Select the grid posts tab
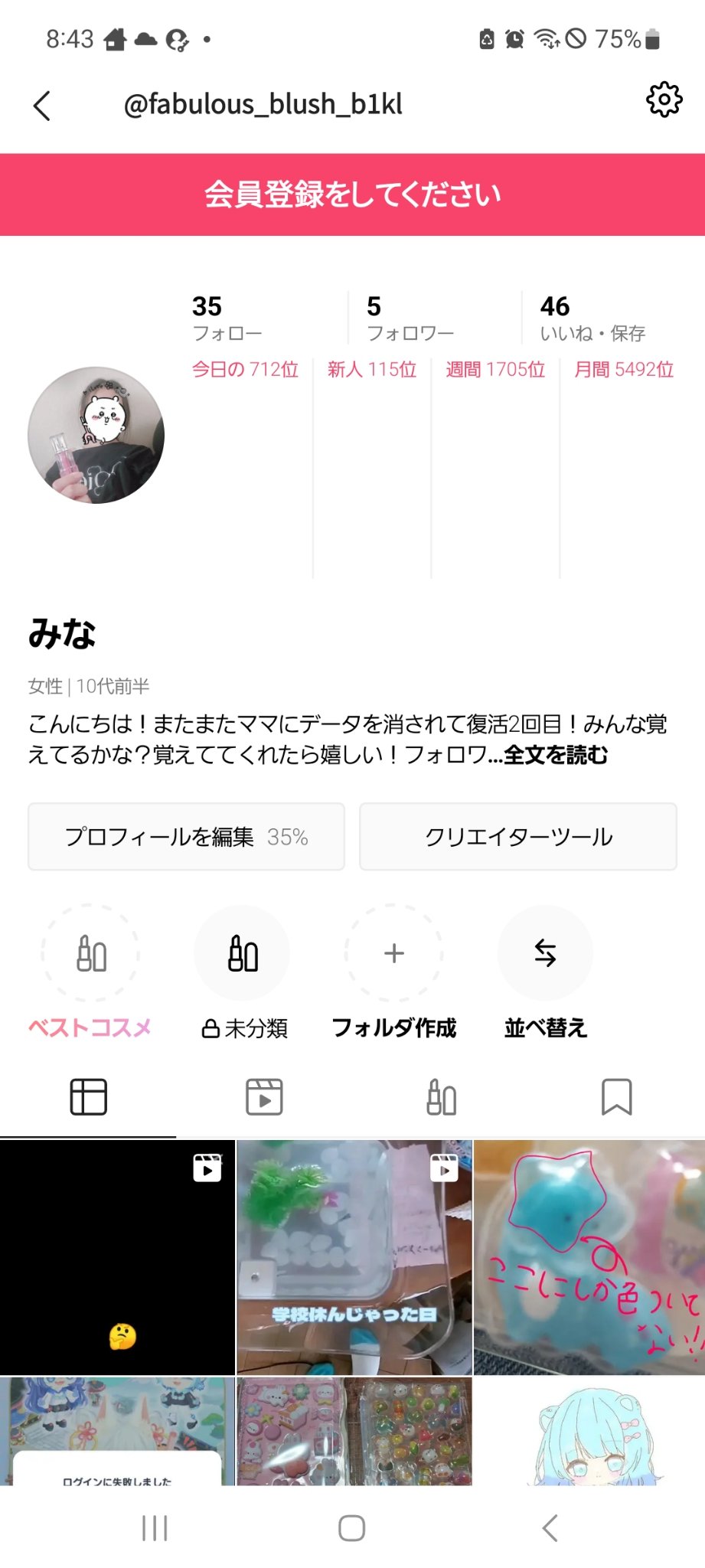The height and width of the screenshot is (1568, 705). coord(87,1096)
